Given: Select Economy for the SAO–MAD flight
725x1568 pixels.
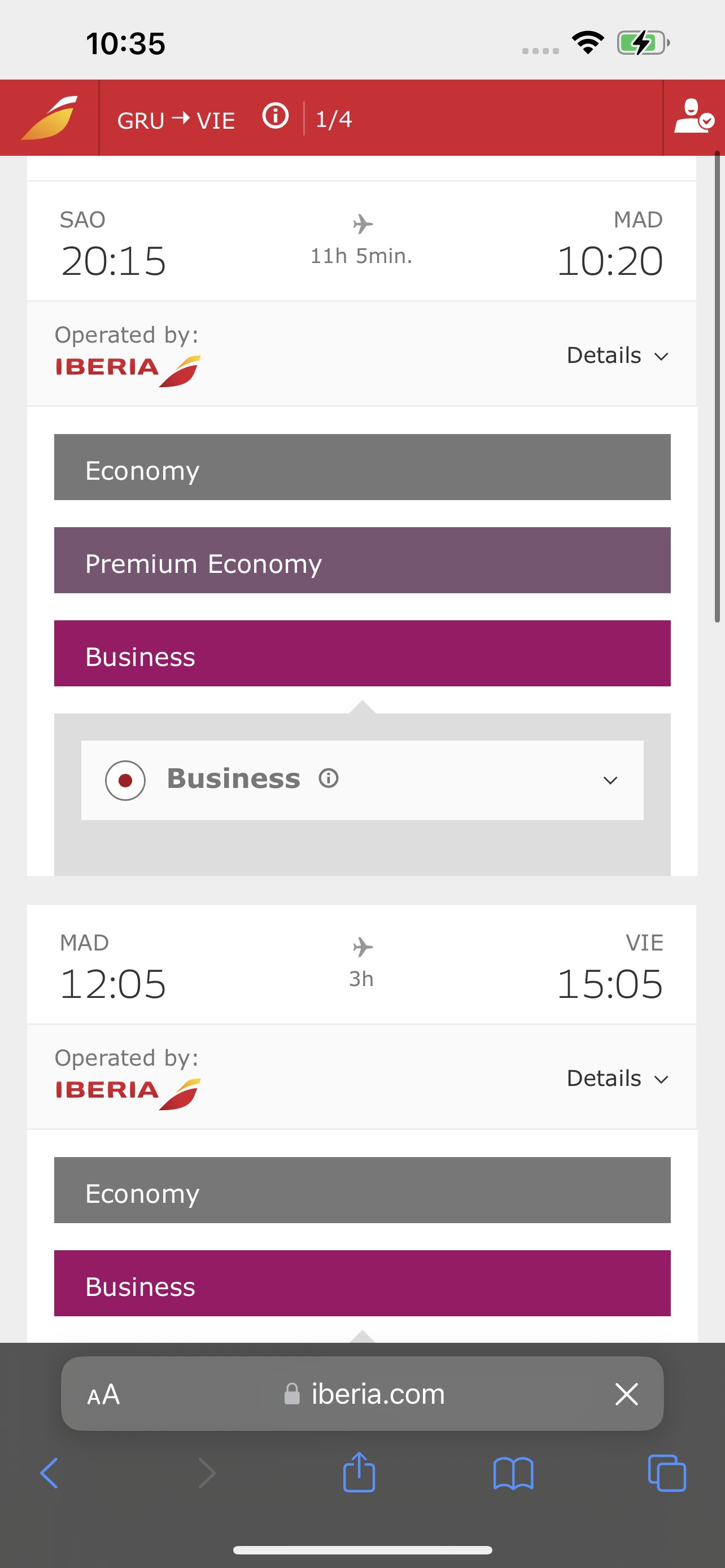Looking at the screenshot, I should (x=362, y=467).
